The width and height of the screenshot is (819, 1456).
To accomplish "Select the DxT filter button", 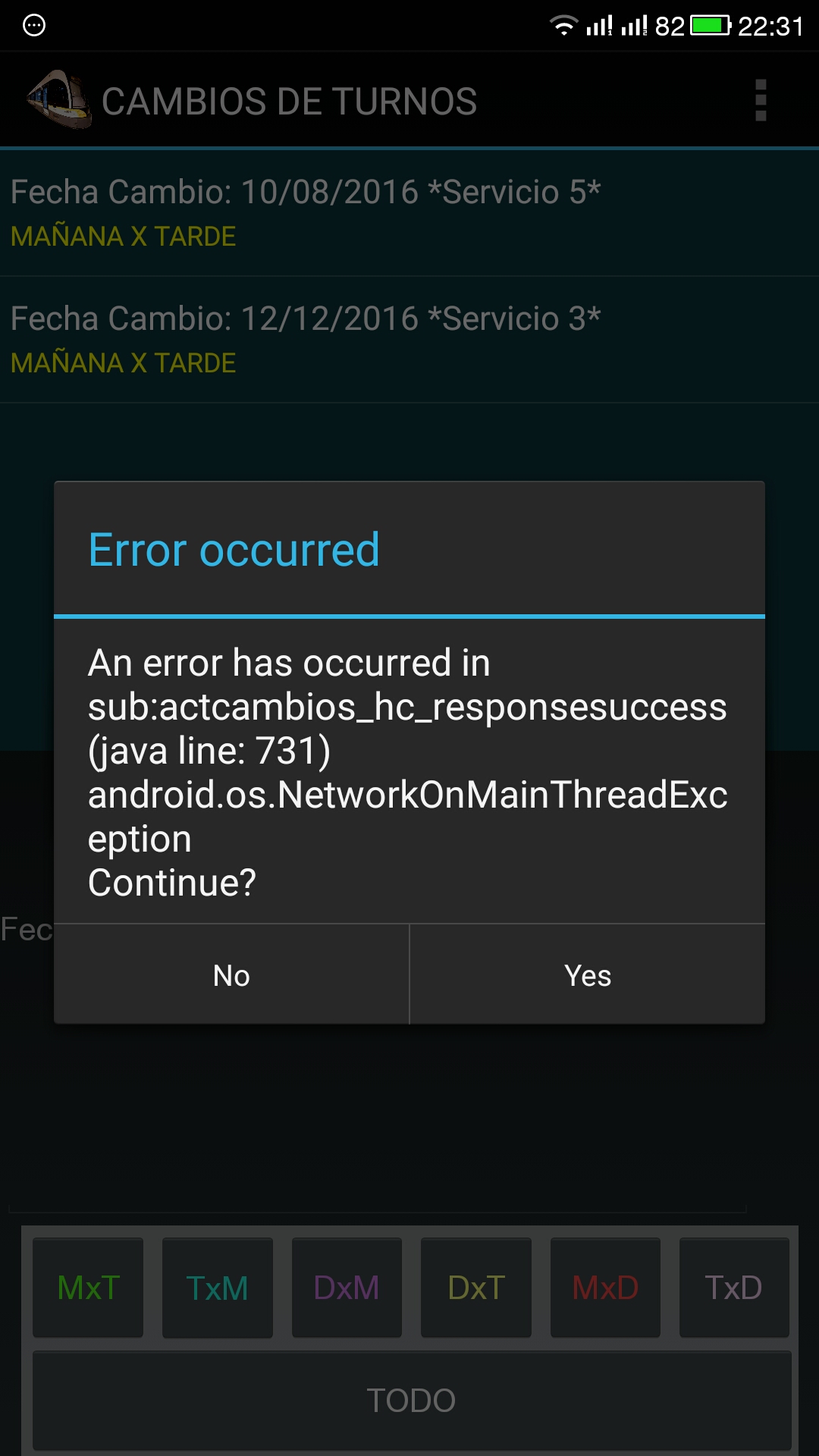I will tap(476, 1288).
